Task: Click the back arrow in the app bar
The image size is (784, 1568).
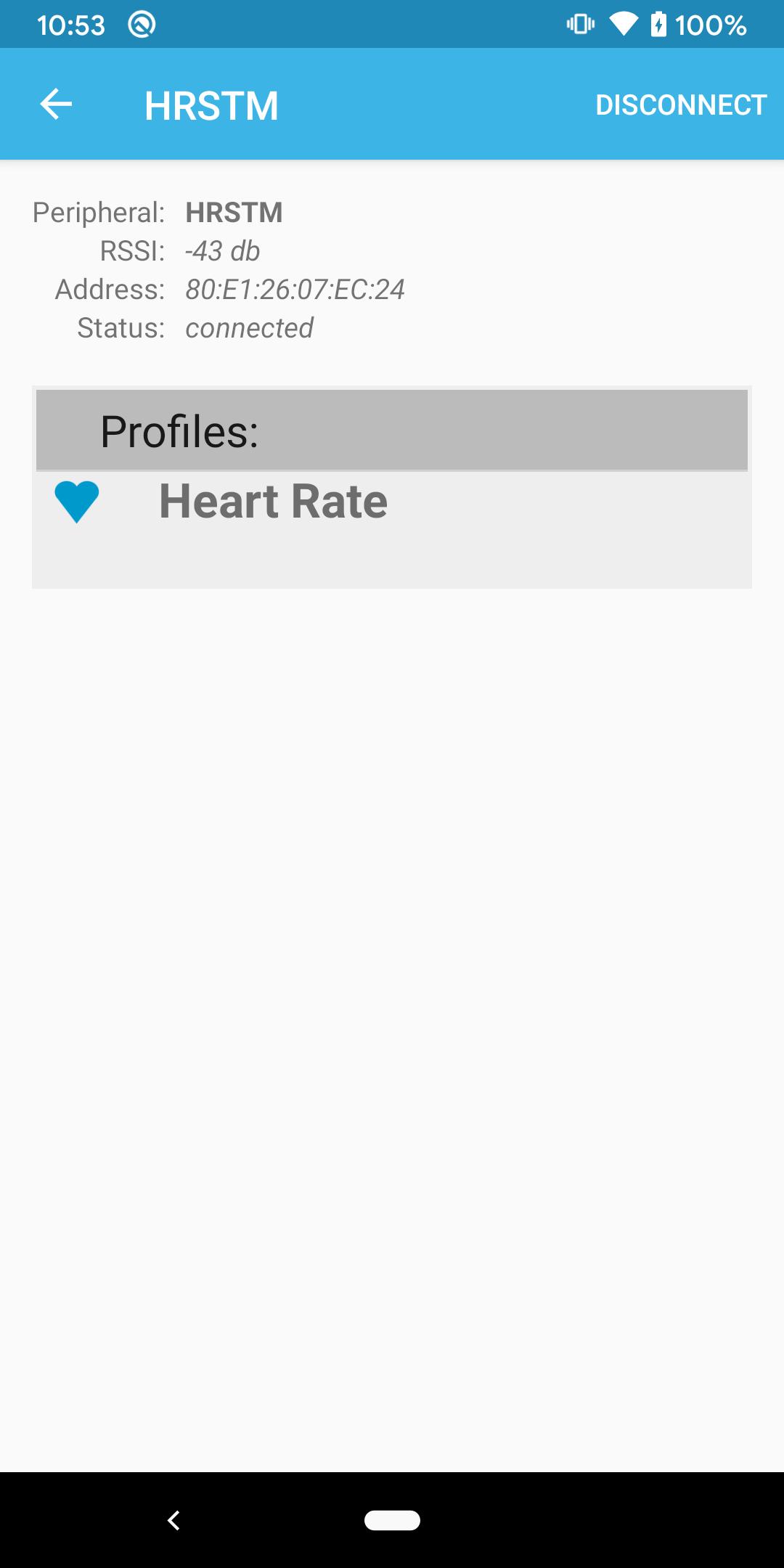Action: point(55,104)
